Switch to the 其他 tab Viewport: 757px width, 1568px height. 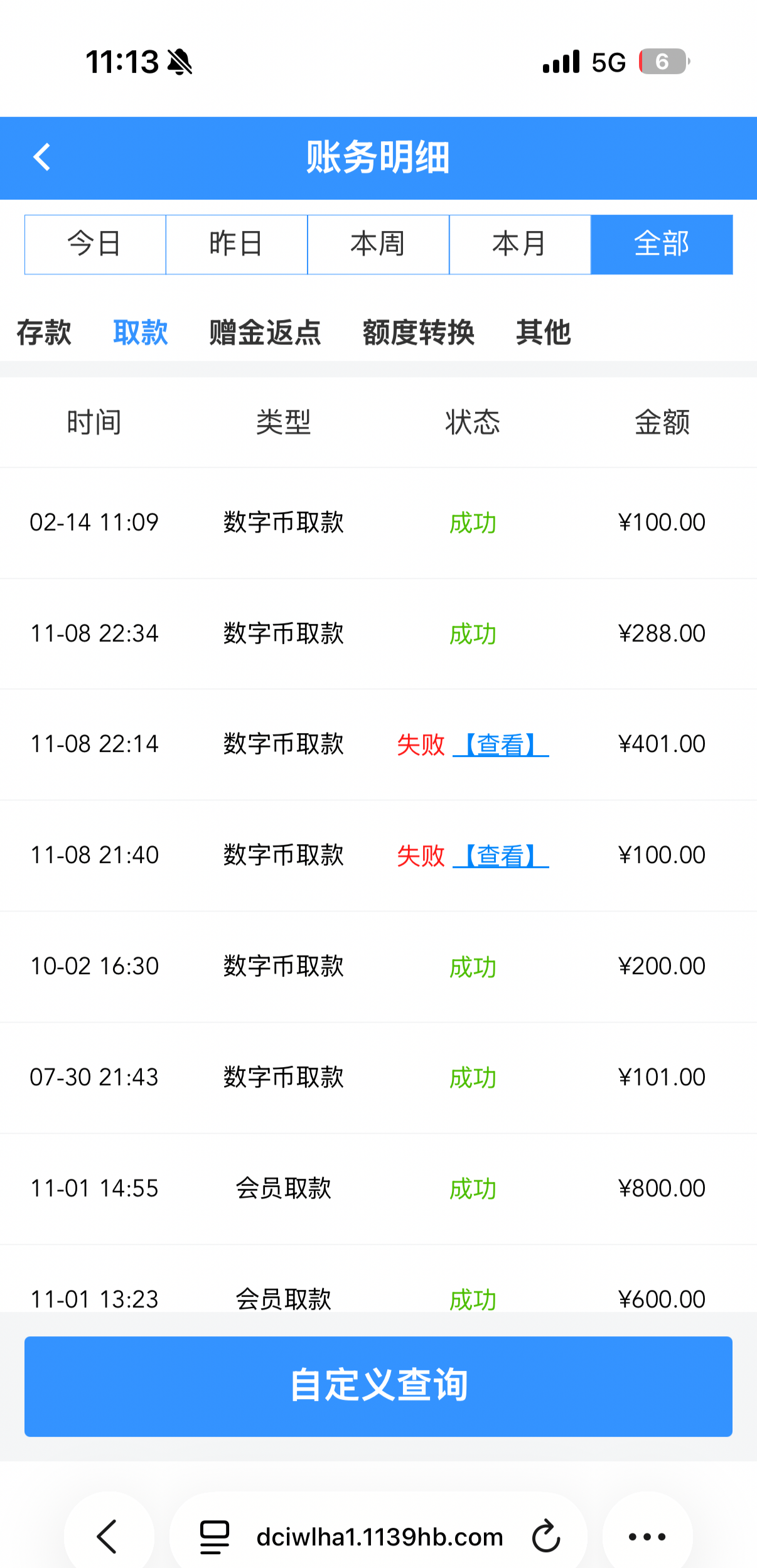(544, 332)
